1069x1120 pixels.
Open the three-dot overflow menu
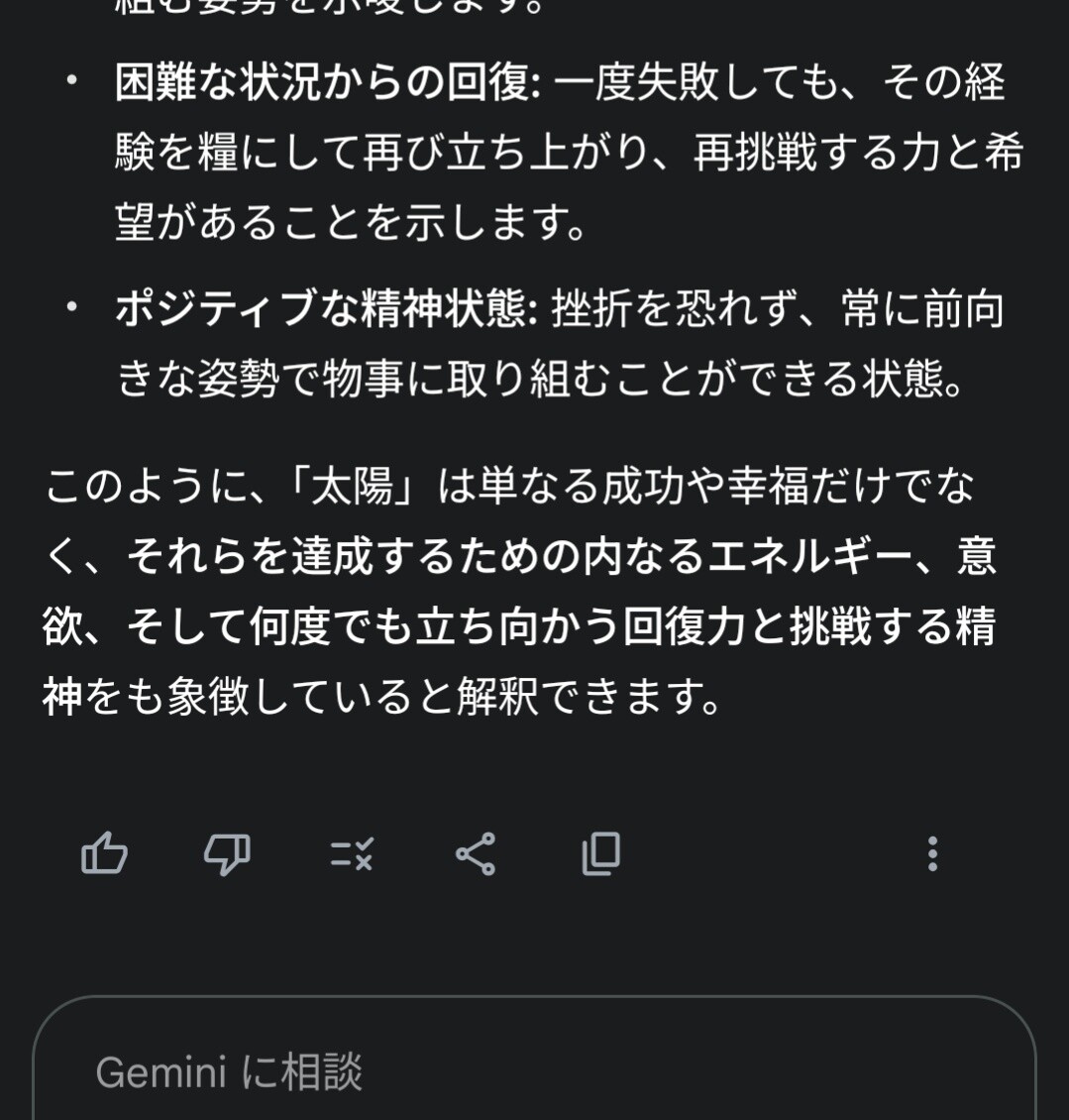(931, 853)
